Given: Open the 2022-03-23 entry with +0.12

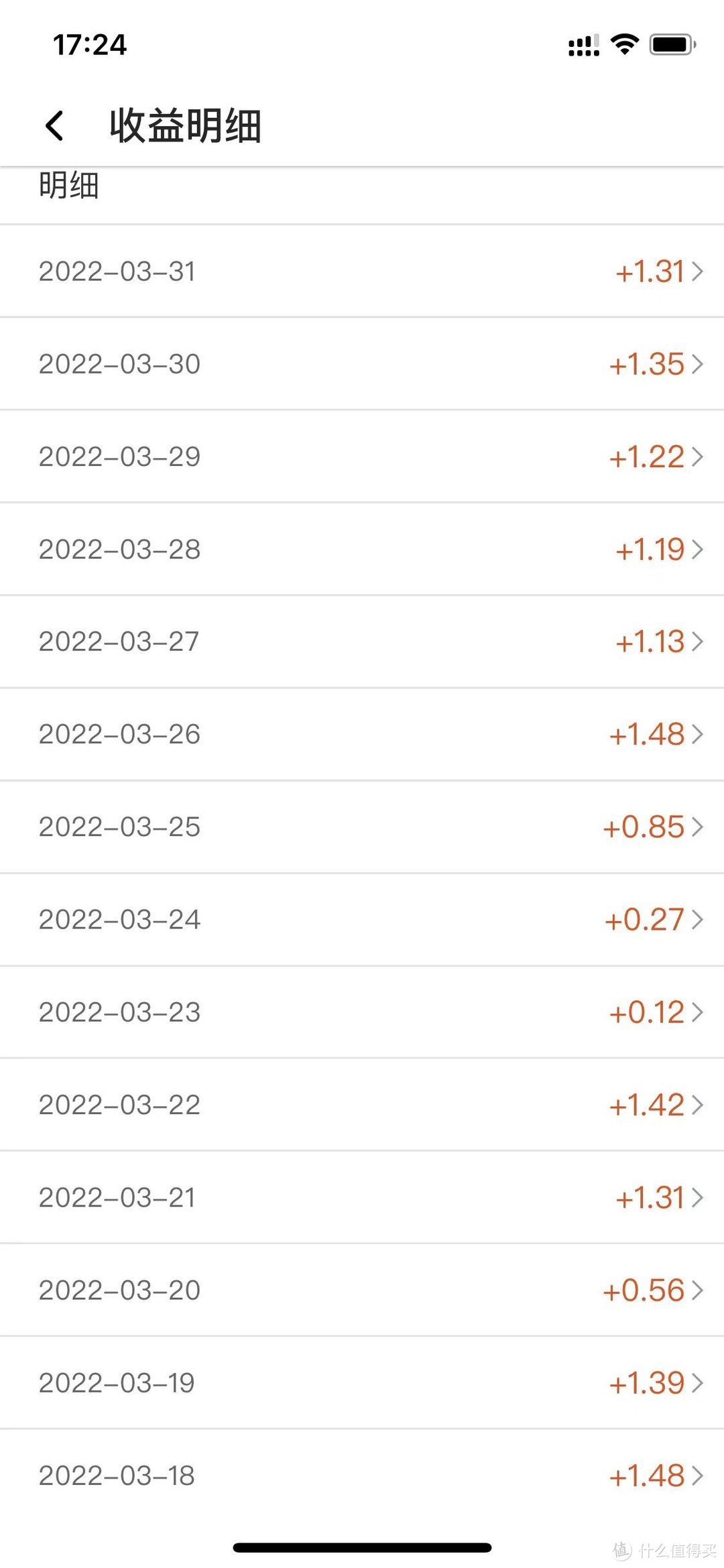Looking at the screenshot, I should pos(362,1012).
